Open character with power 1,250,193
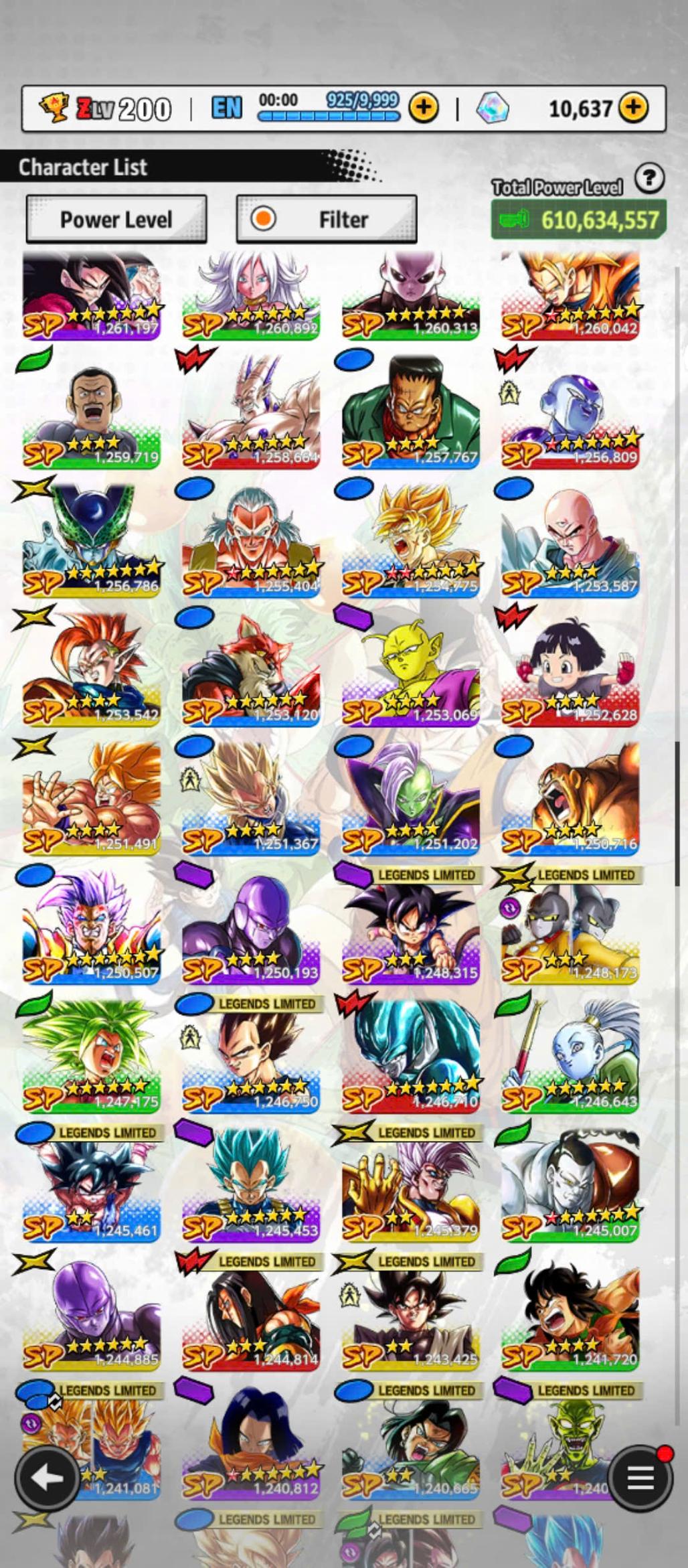The height and width of the screenshot is (1568, 688). click(x=251, y=931)
